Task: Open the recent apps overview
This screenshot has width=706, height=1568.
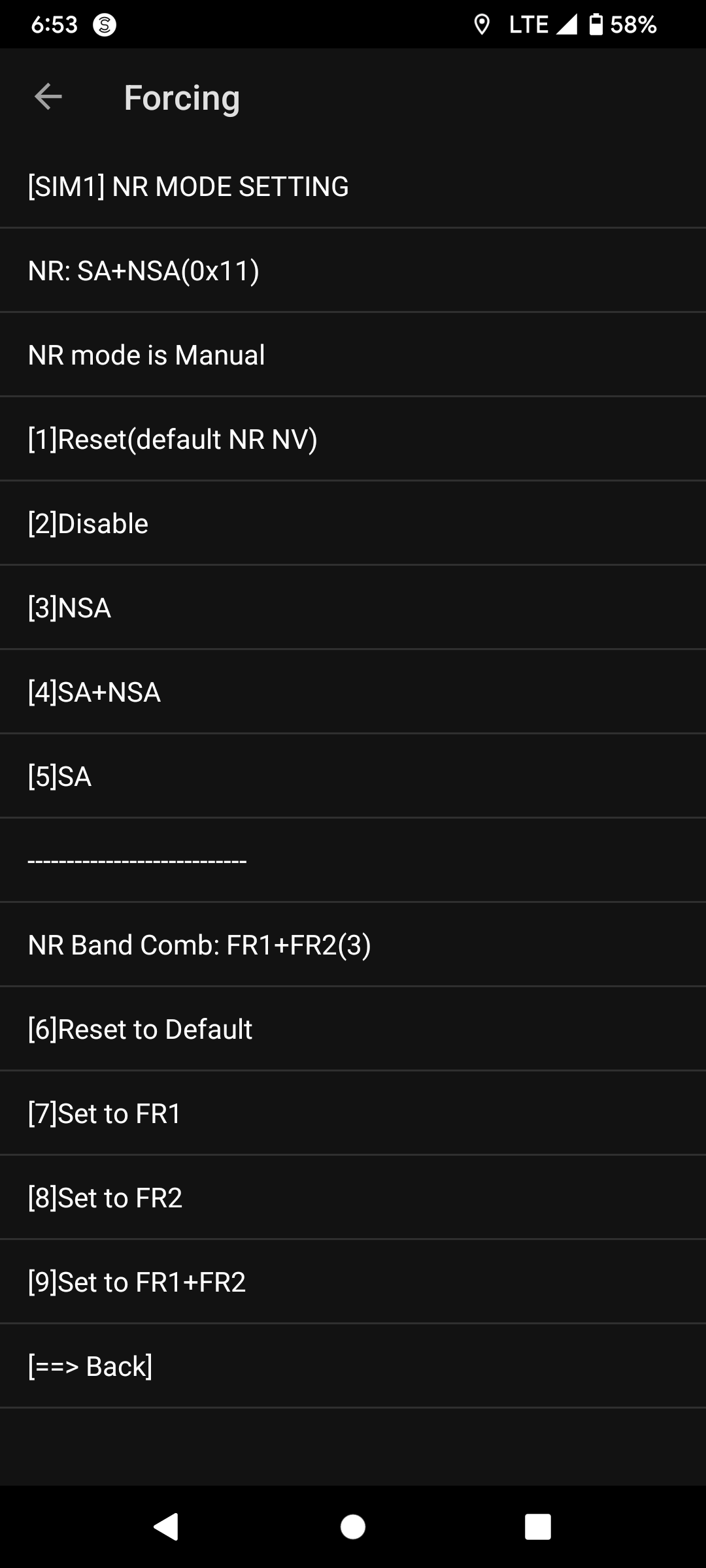Action: coord(538,1527)
